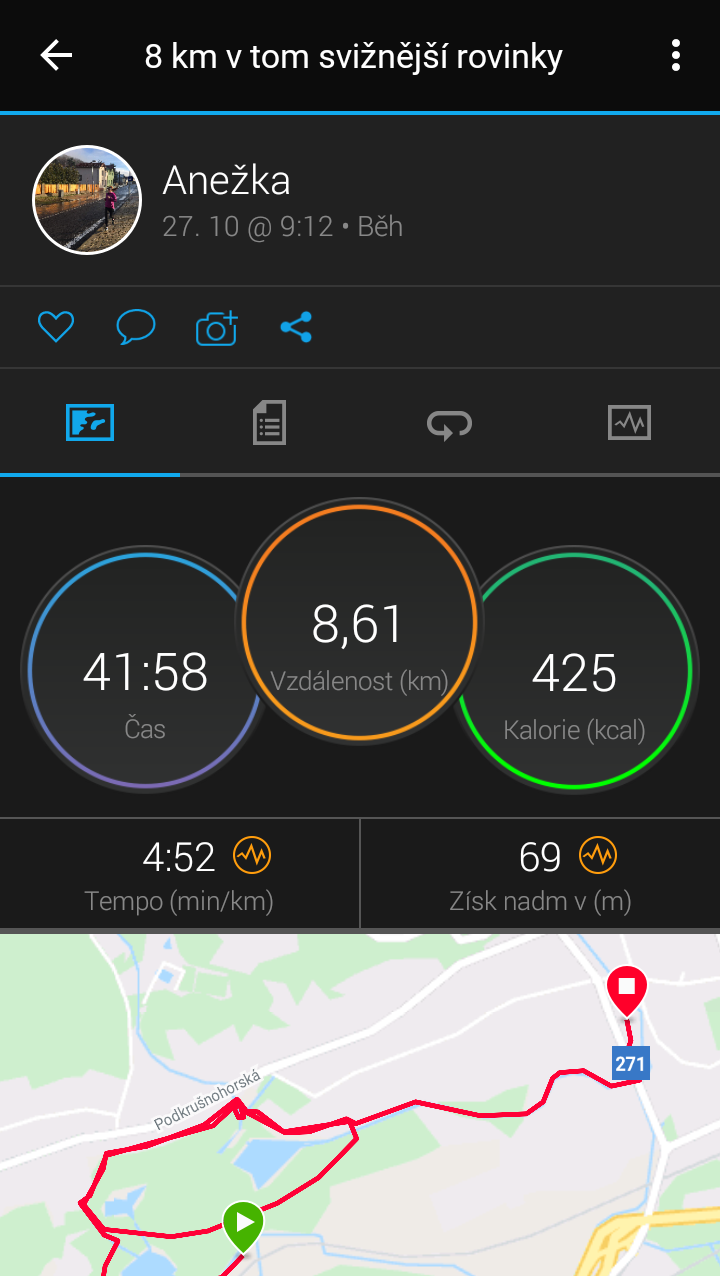Add a photo to the activity
Screen dimensions: 720x1276
(x=216, y=327)
